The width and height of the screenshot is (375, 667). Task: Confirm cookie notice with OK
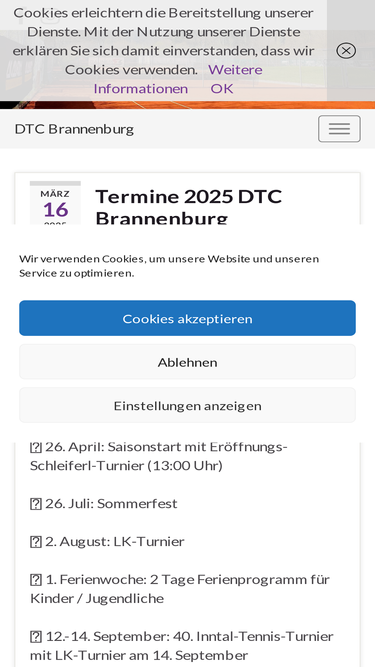click(222, 88)
